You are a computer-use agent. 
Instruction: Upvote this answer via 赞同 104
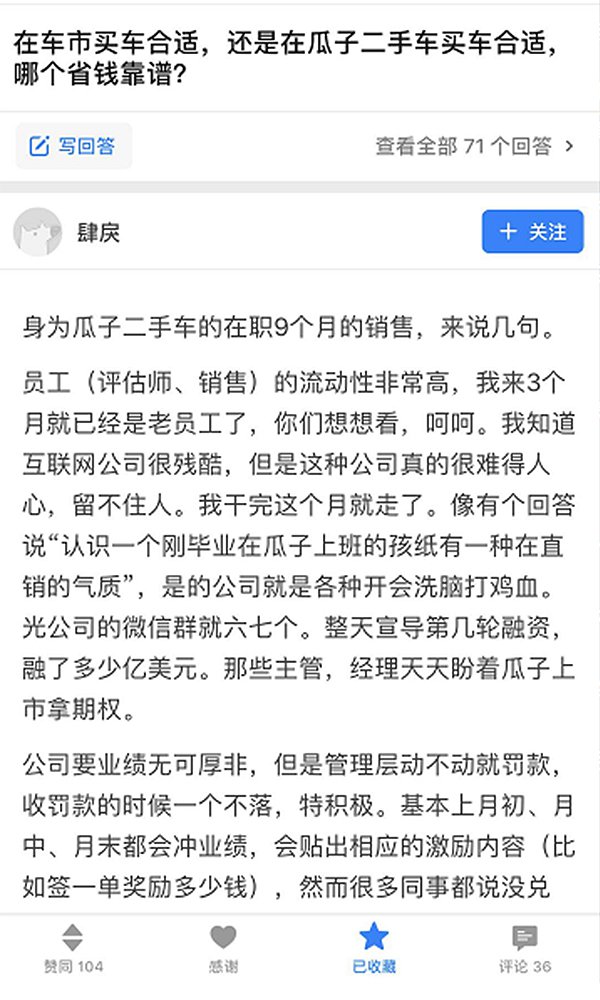tap(73, 949)
